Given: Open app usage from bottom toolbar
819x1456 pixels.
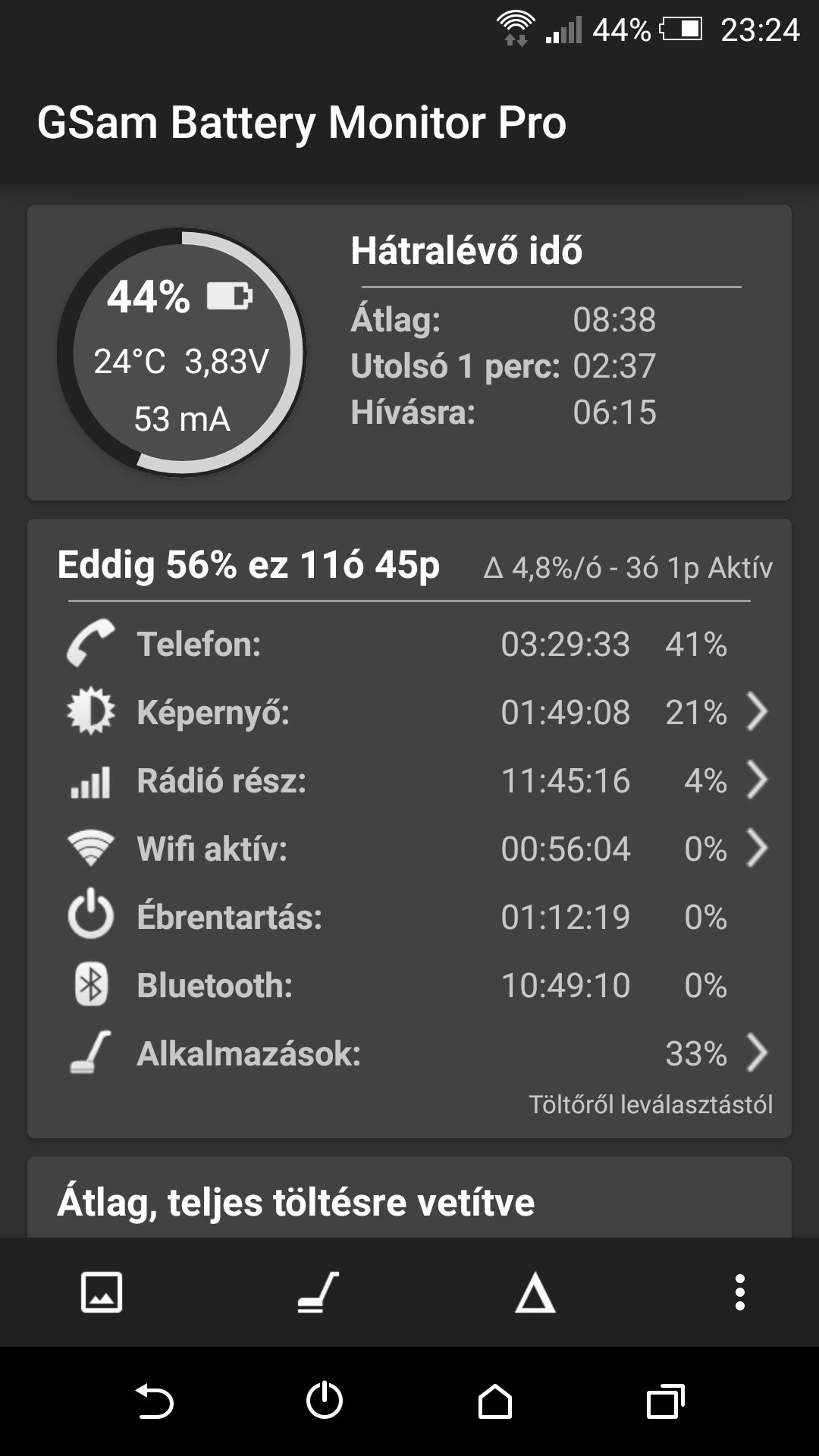Looking at the screenshot, I should tap(318, 1292).
